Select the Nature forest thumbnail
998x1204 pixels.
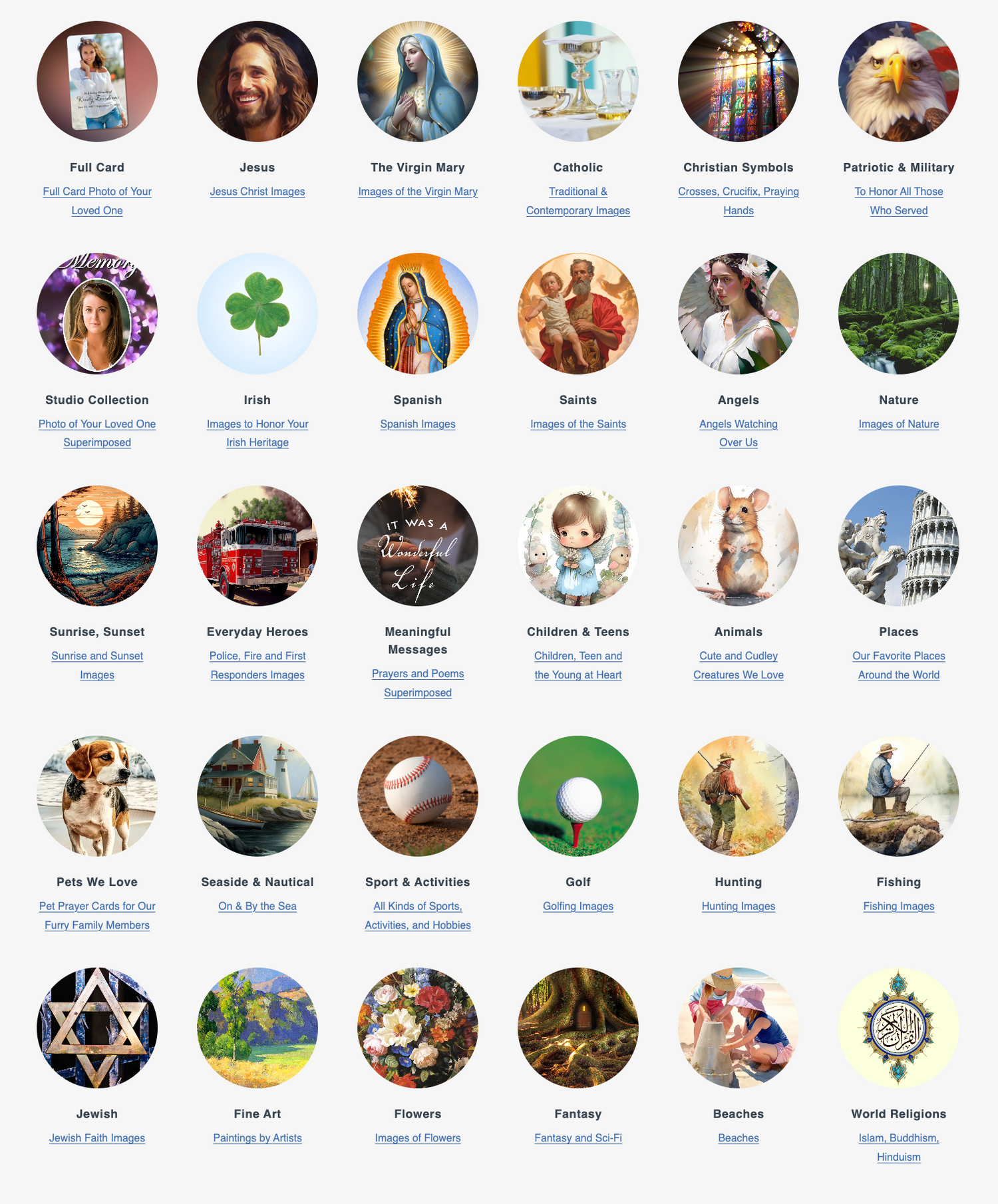pos(899,313)
